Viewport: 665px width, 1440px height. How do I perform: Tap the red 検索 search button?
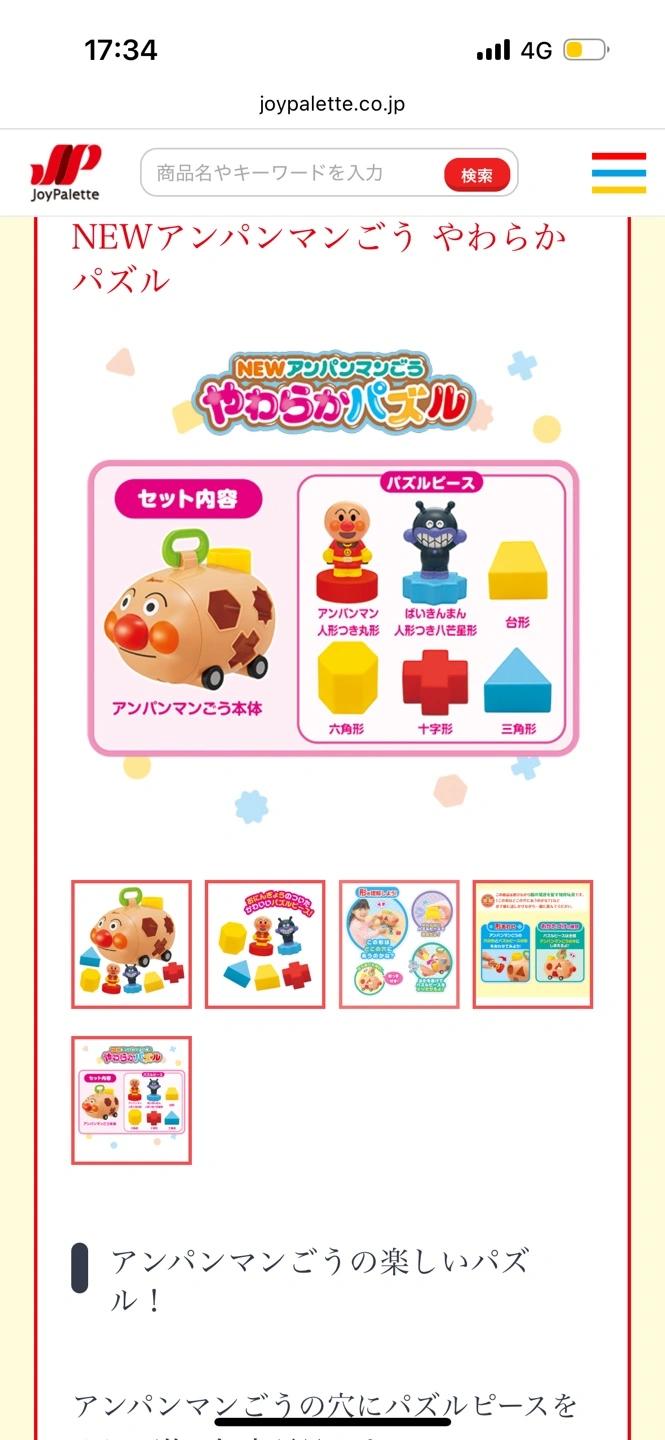coord(477,175)
